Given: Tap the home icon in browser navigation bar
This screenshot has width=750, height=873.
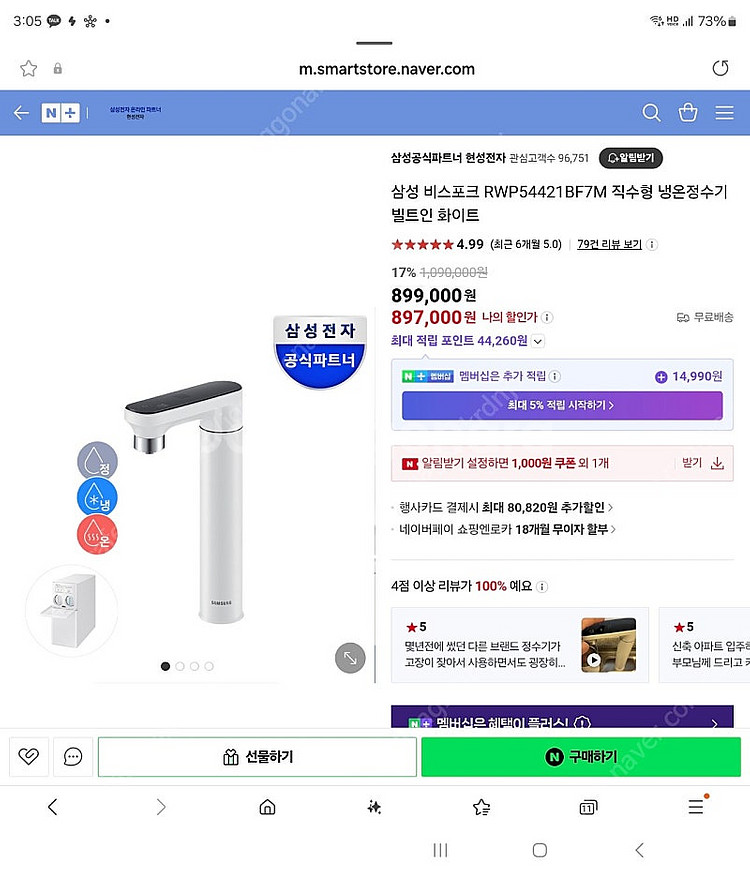Looking at the screenshot, I should 266,807.
